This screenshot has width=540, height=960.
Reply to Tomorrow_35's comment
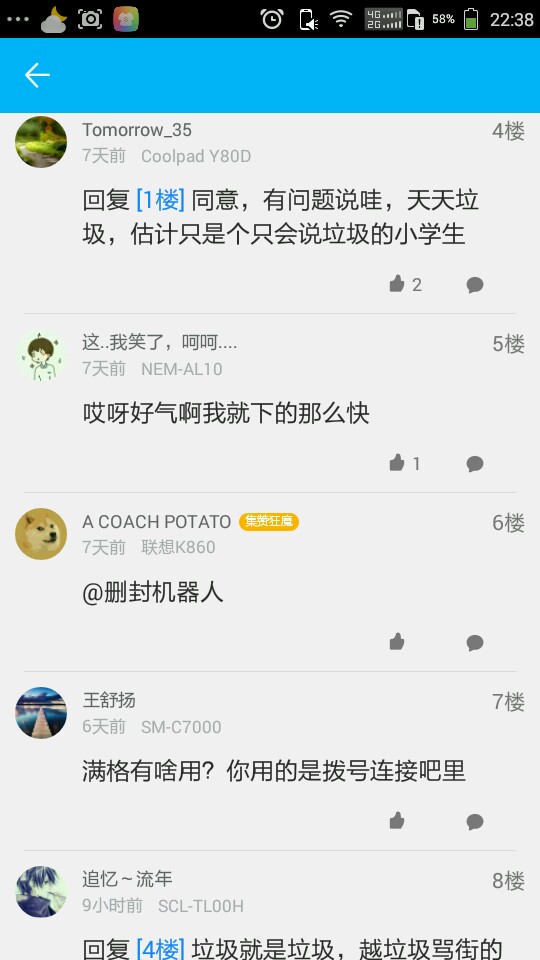click(x=475, y=285)
